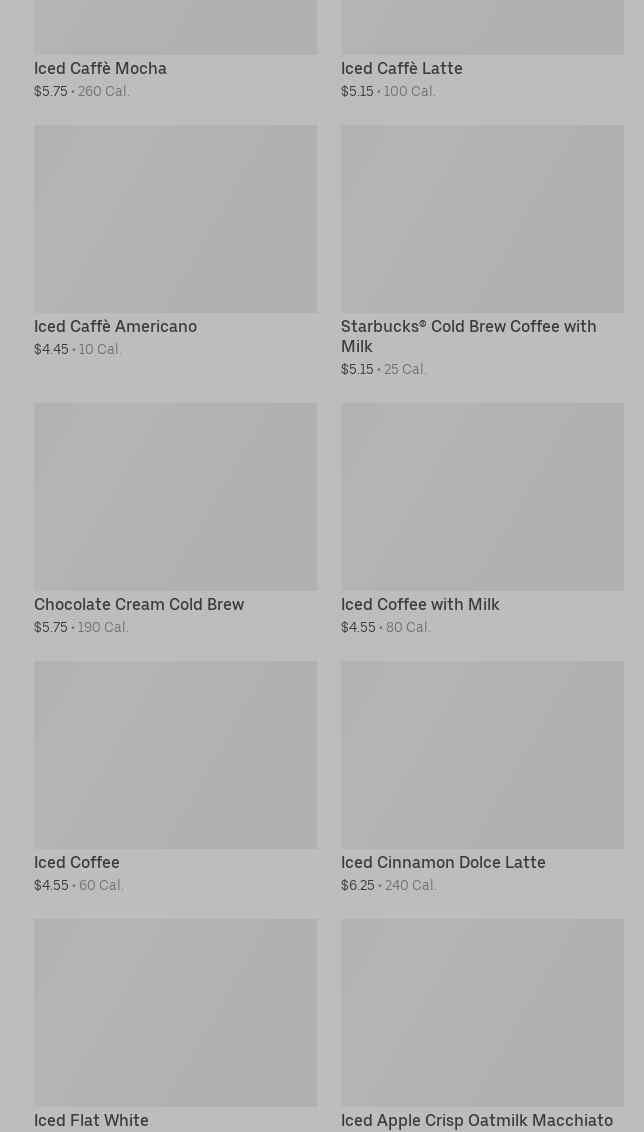Open Iced Coffee with Milk
This screenshot has width=644, height=1132.
point(482,497)
